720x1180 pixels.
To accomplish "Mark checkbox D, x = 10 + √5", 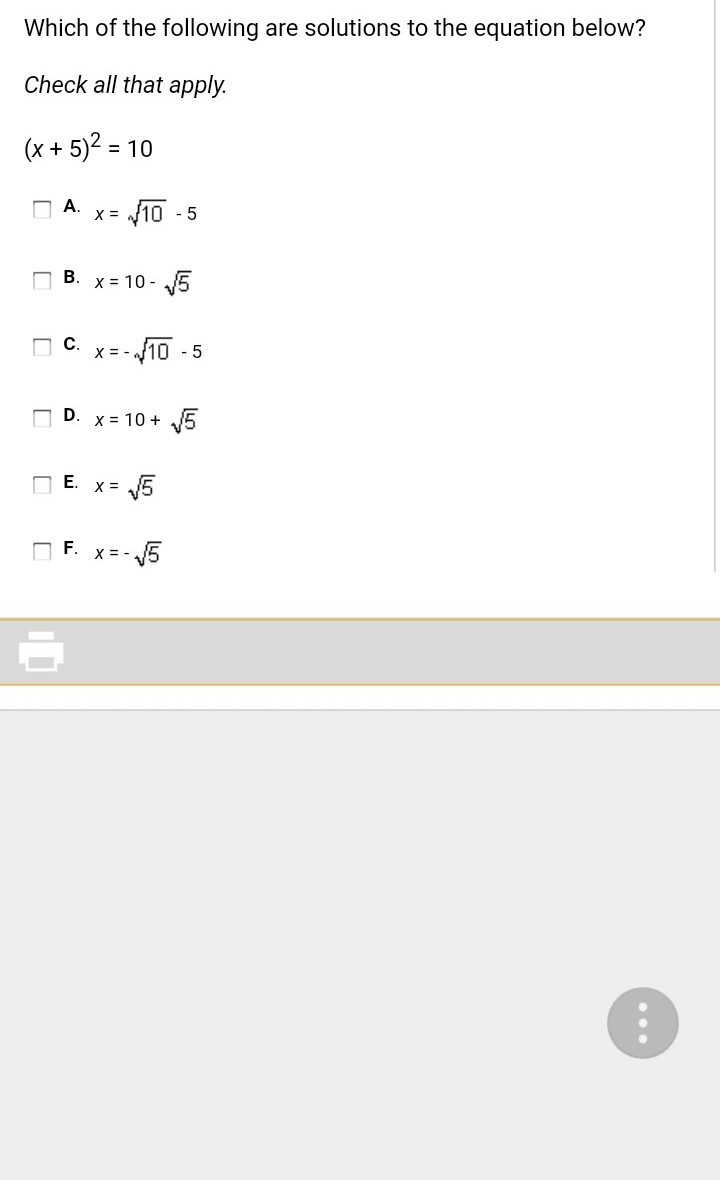I will click(42, 417).
